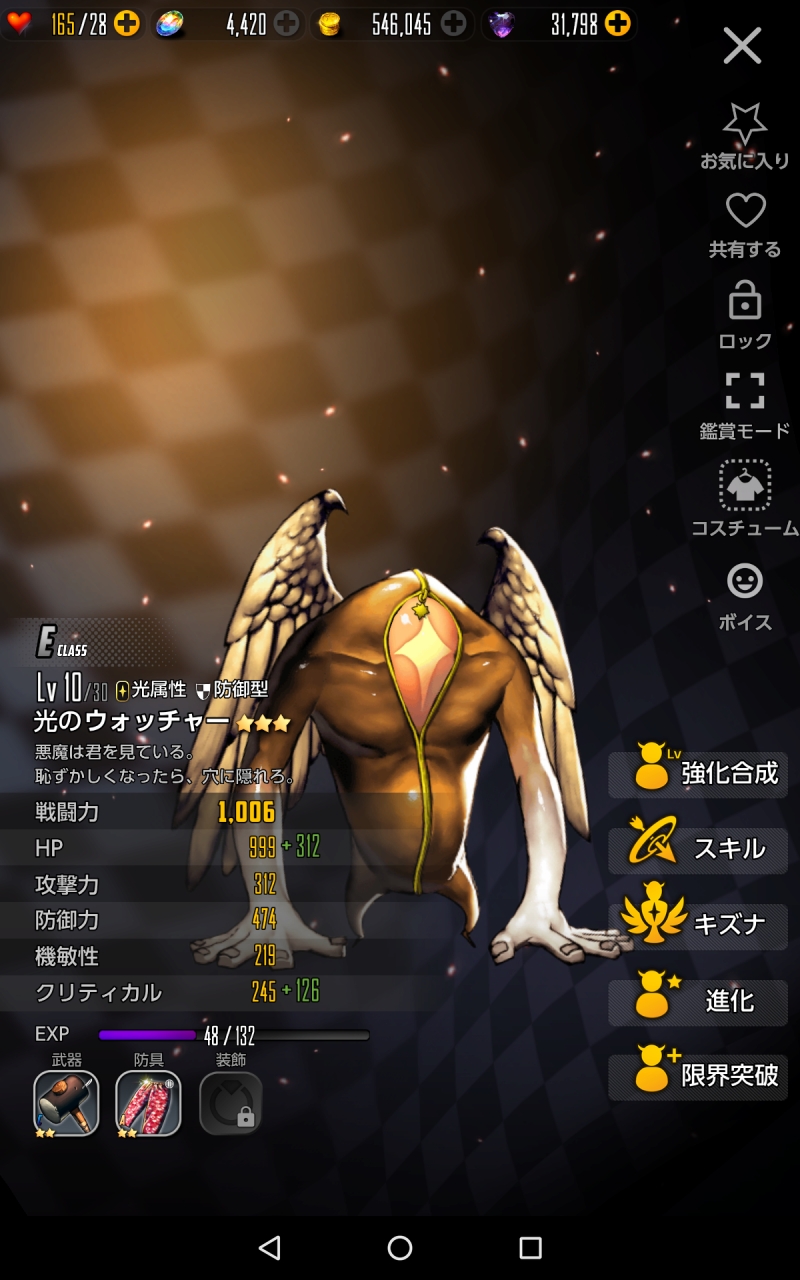Open the Kizuna (キズナ) menu

click(x=698, y=925)
